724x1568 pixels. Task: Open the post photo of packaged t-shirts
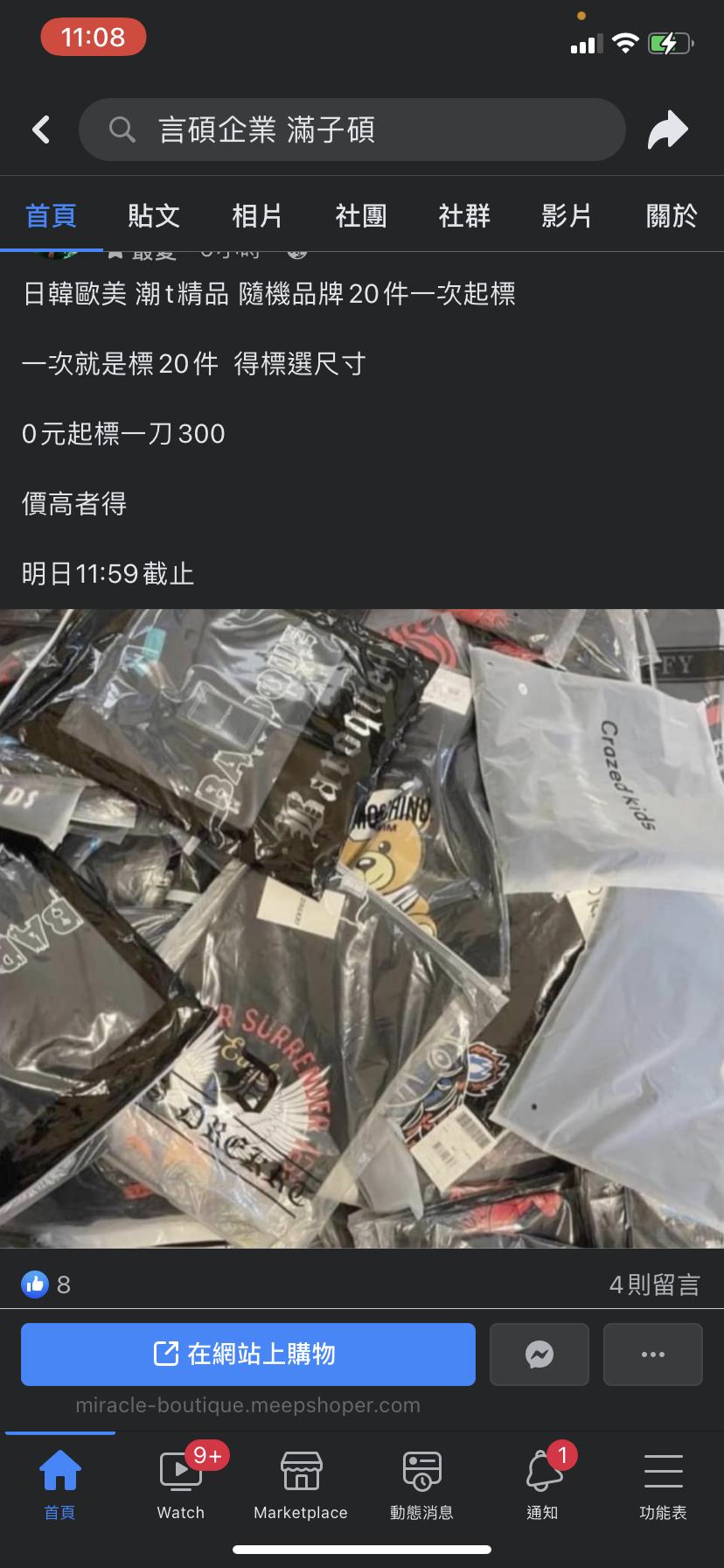pos(362,927)
